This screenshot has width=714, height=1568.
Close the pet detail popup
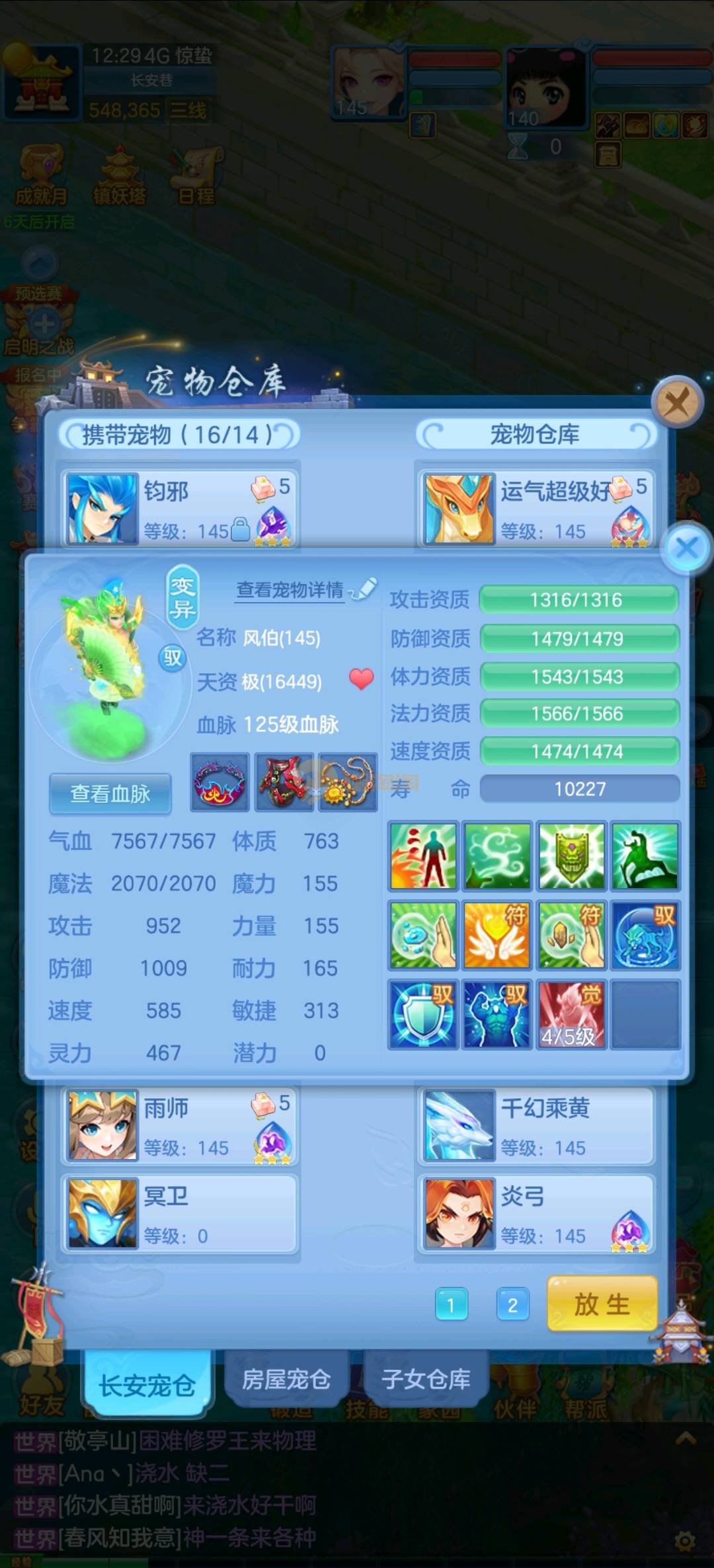pos(687,548)
